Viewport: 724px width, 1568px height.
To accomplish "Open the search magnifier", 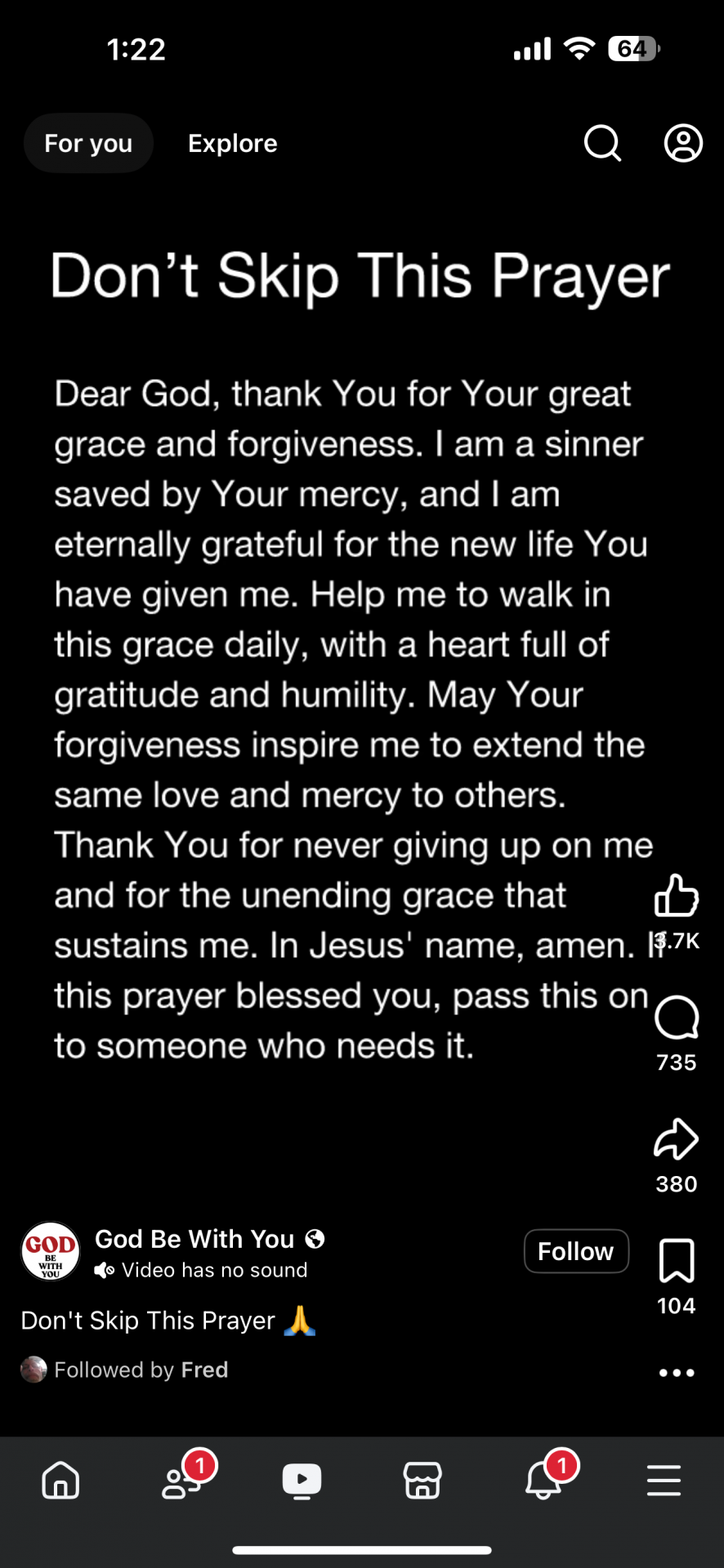I will [602, 144].
